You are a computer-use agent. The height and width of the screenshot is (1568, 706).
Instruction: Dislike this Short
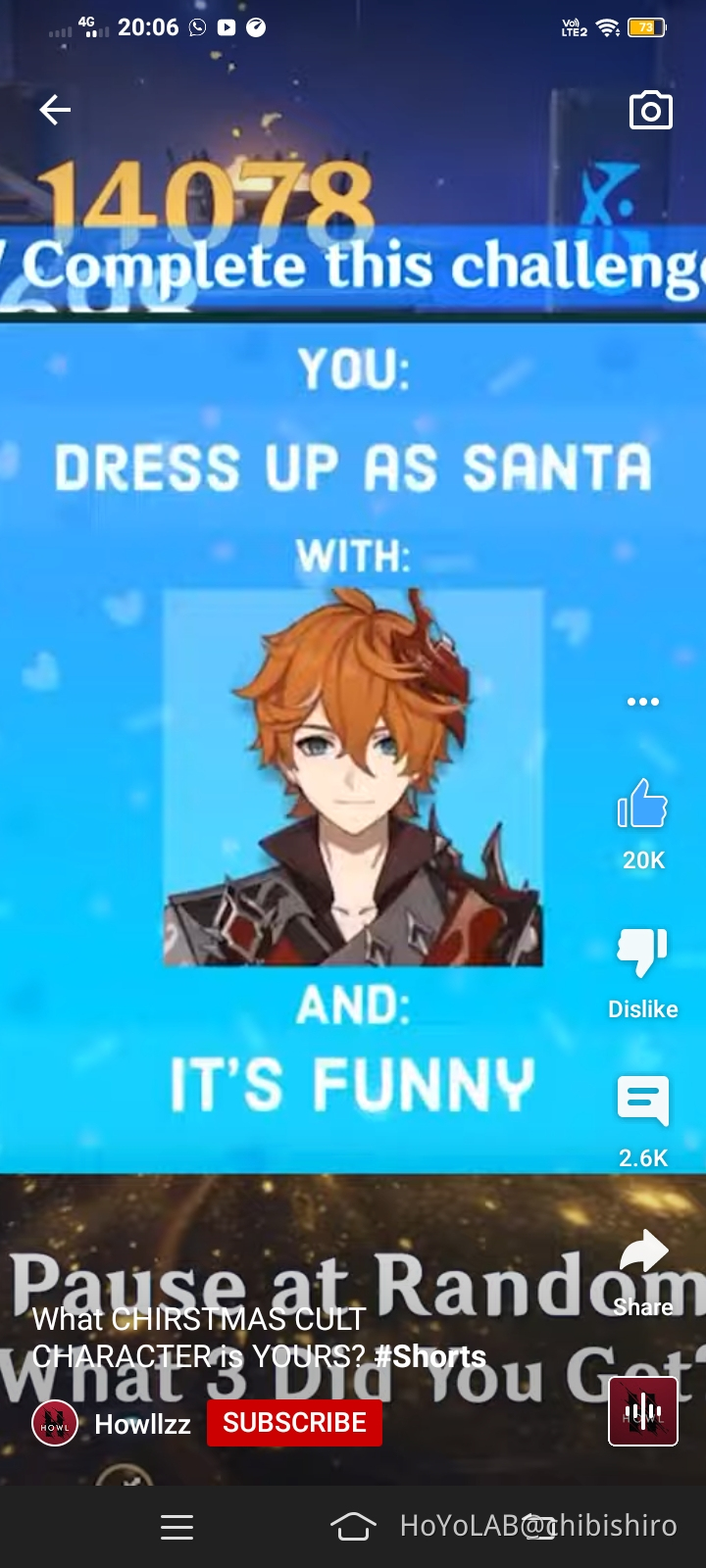[643, 953]
